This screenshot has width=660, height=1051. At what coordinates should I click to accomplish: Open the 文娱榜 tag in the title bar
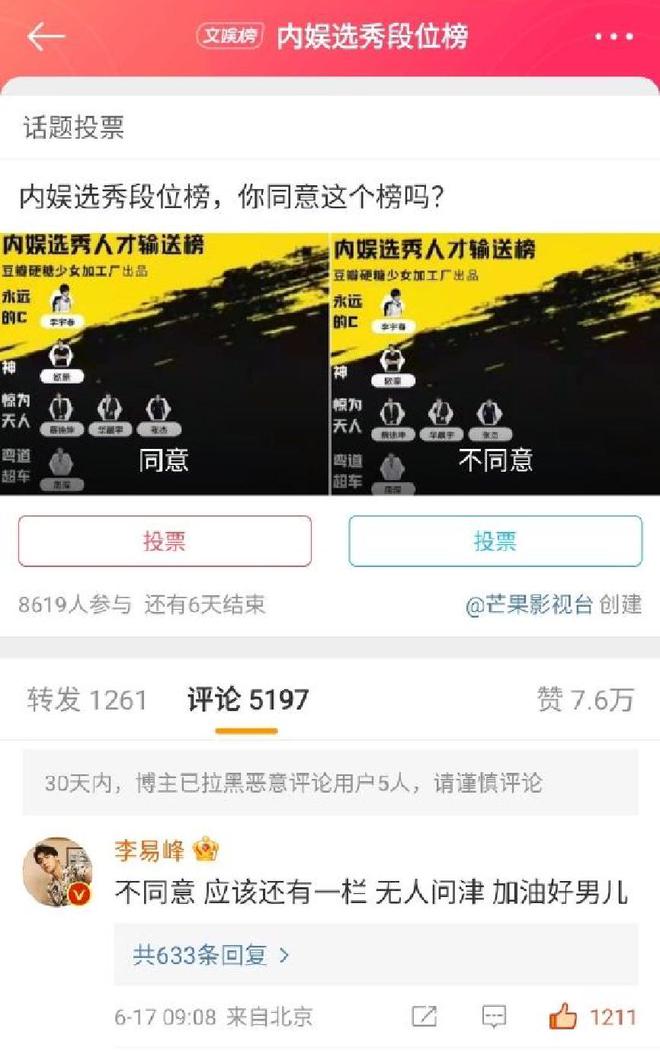pyautogui.click(x=229, y=37)
